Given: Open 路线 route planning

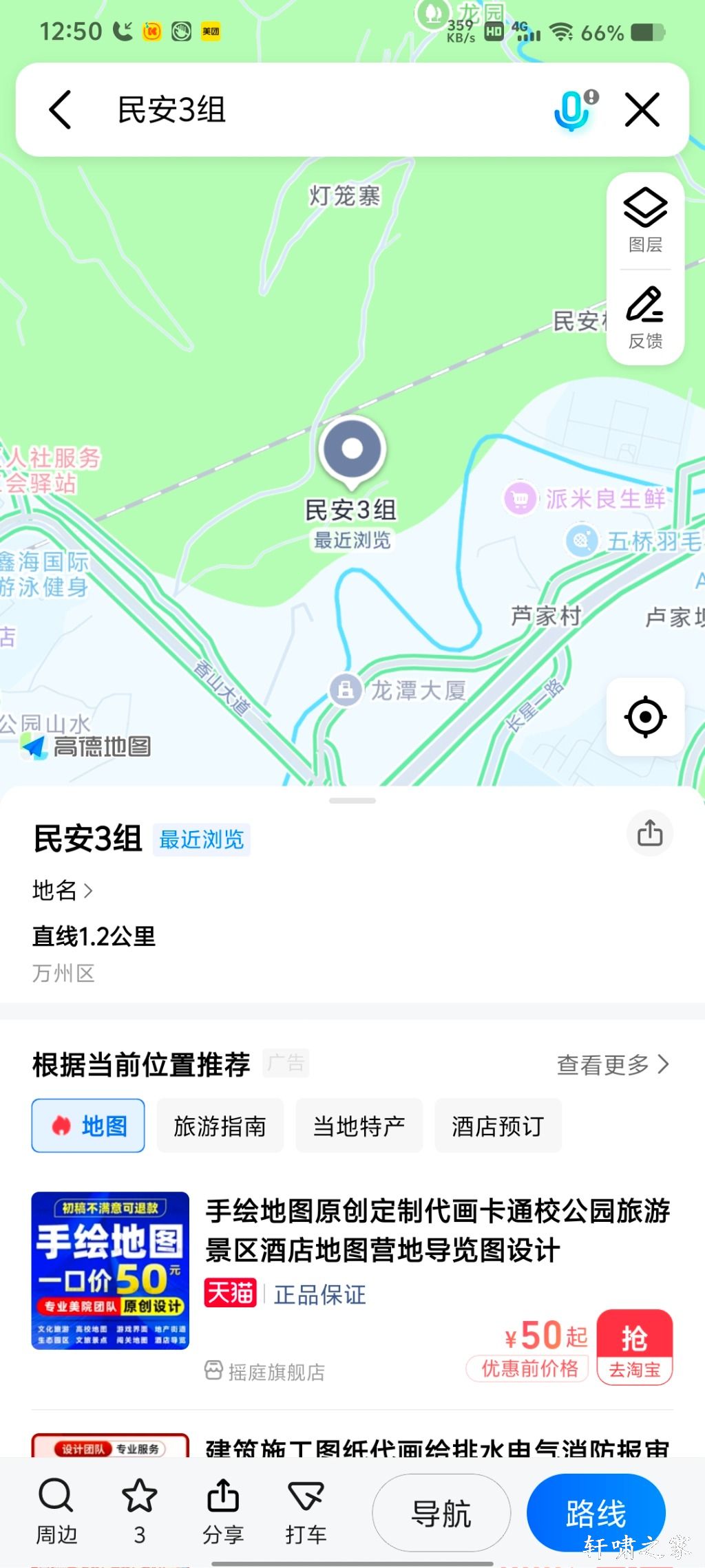Looking at the screenshot, I should (x=596, y=1514).
